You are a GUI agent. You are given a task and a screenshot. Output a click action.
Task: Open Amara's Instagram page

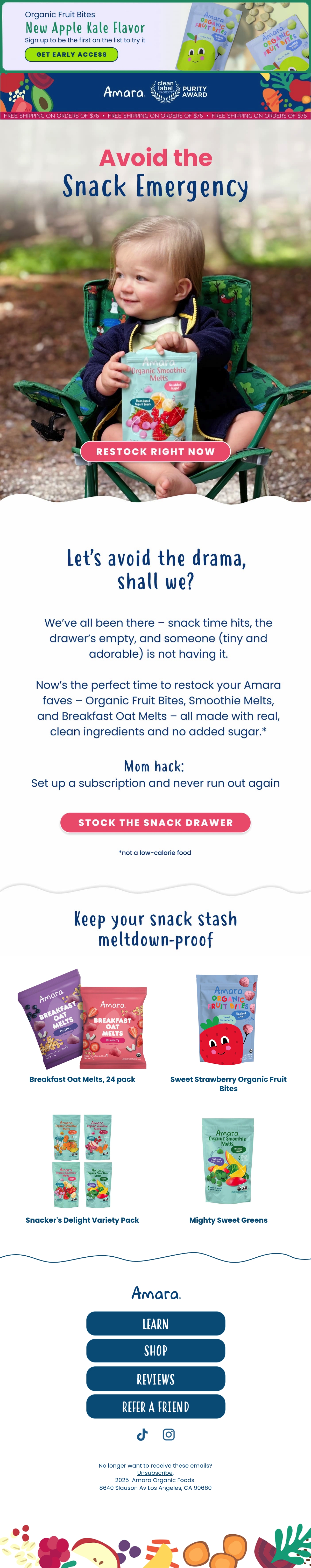click(169, 1435)
